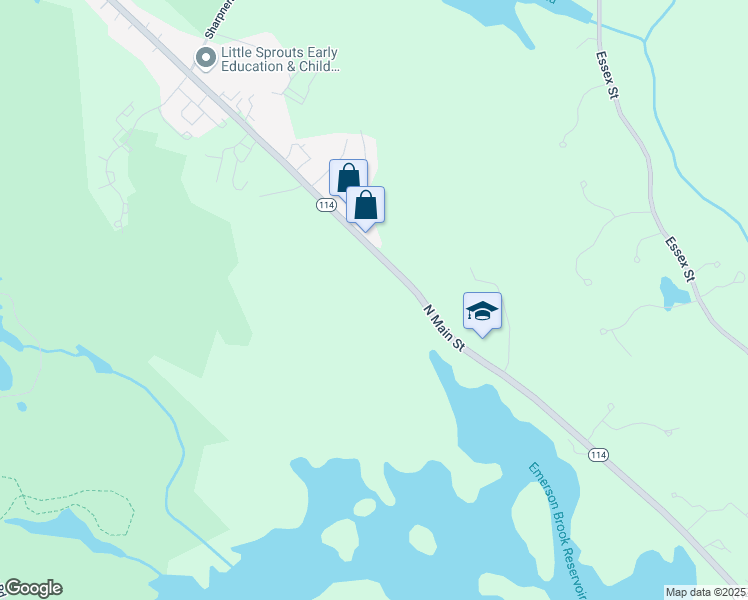Open Little Sprouts Early Education place pin
This screenshot has width=748, height=600.
coord(206,58)
